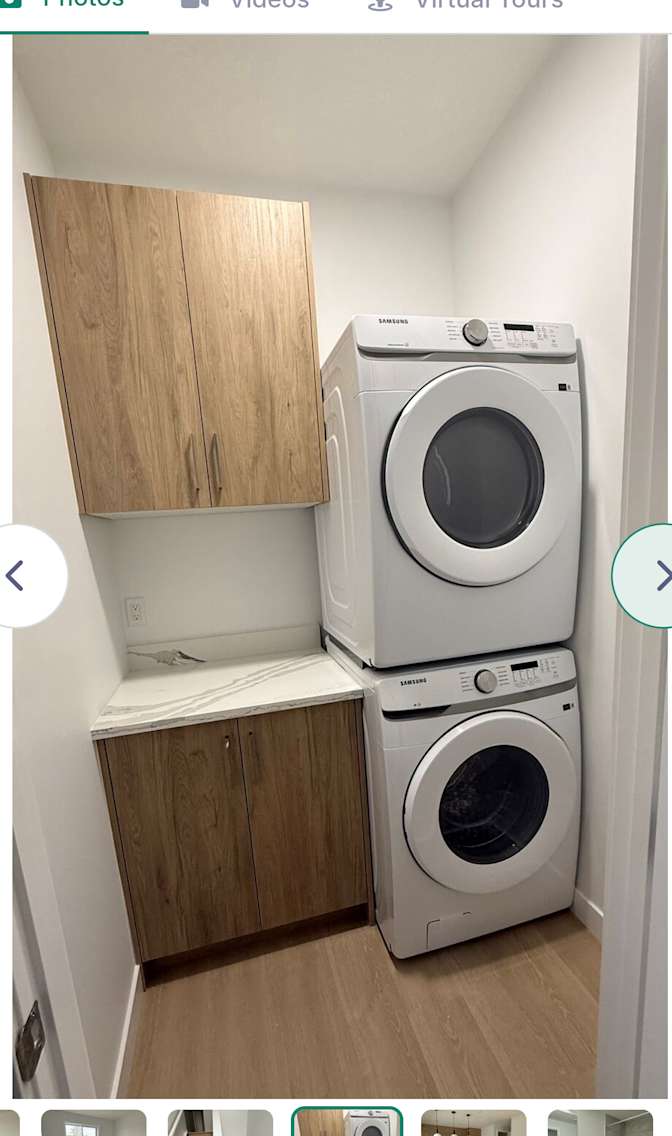Advance to the next photo
Screen dimensions: 672x1136
tap(652, 576)
